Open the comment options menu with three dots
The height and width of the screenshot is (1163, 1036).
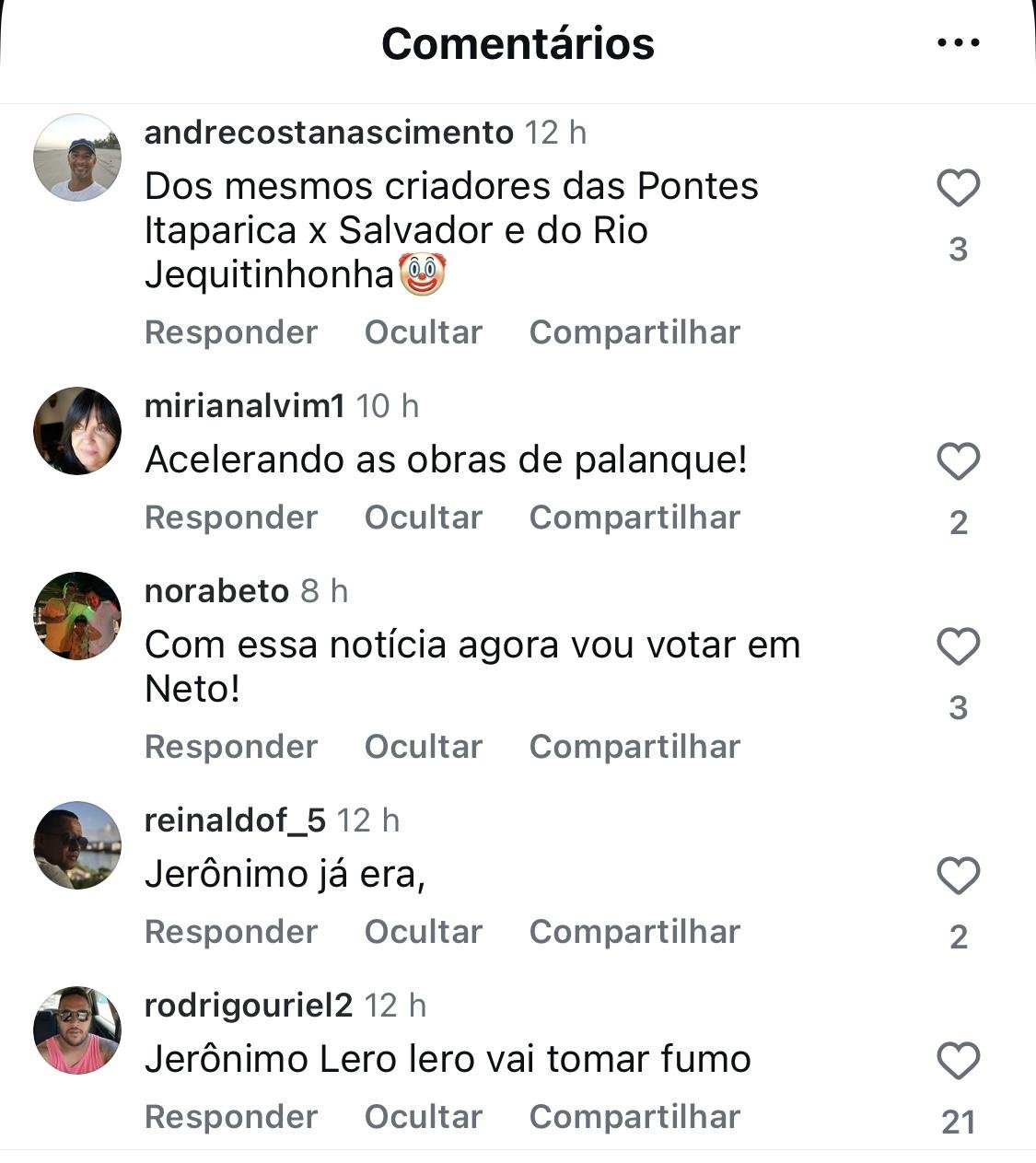click(960, 41)
